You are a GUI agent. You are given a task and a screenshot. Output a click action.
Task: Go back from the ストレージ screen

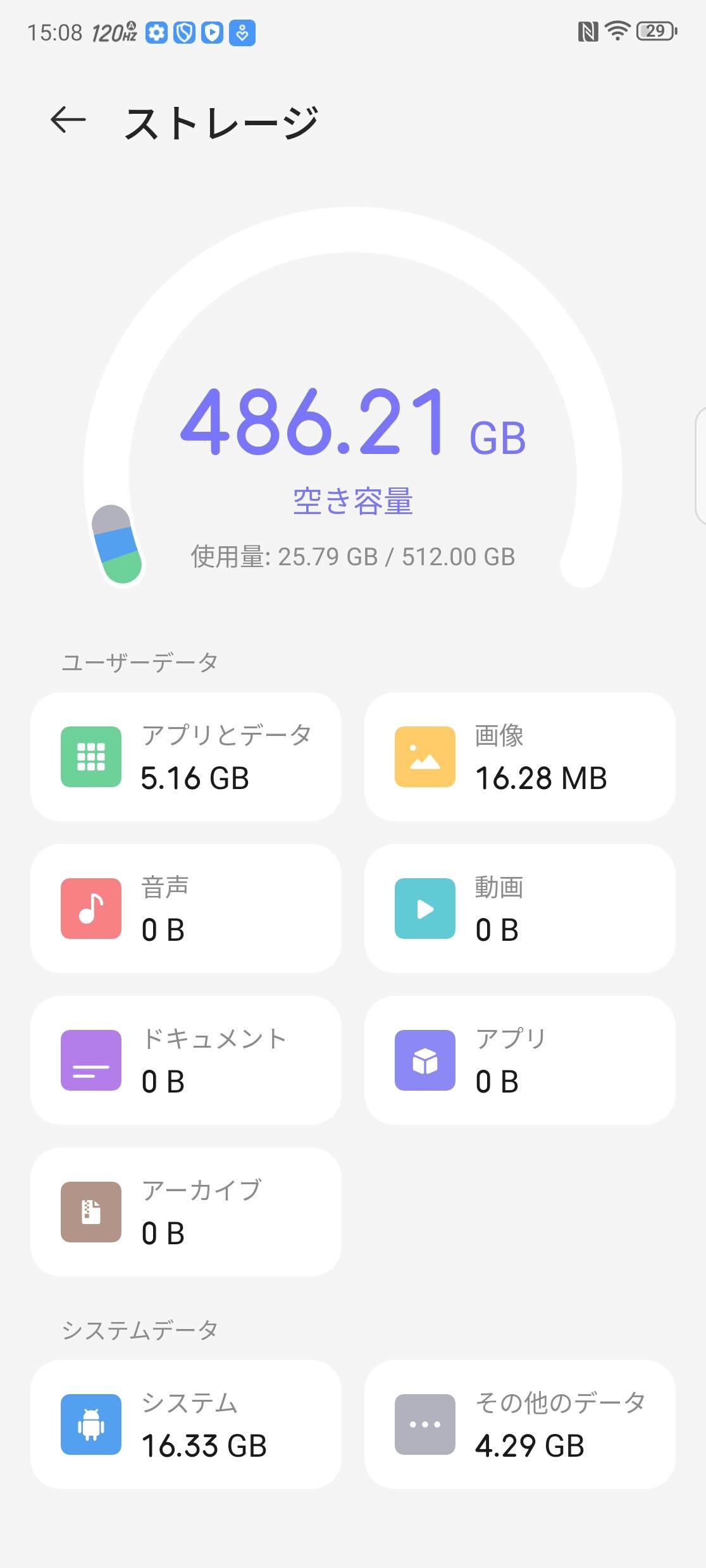click(68, 120)
